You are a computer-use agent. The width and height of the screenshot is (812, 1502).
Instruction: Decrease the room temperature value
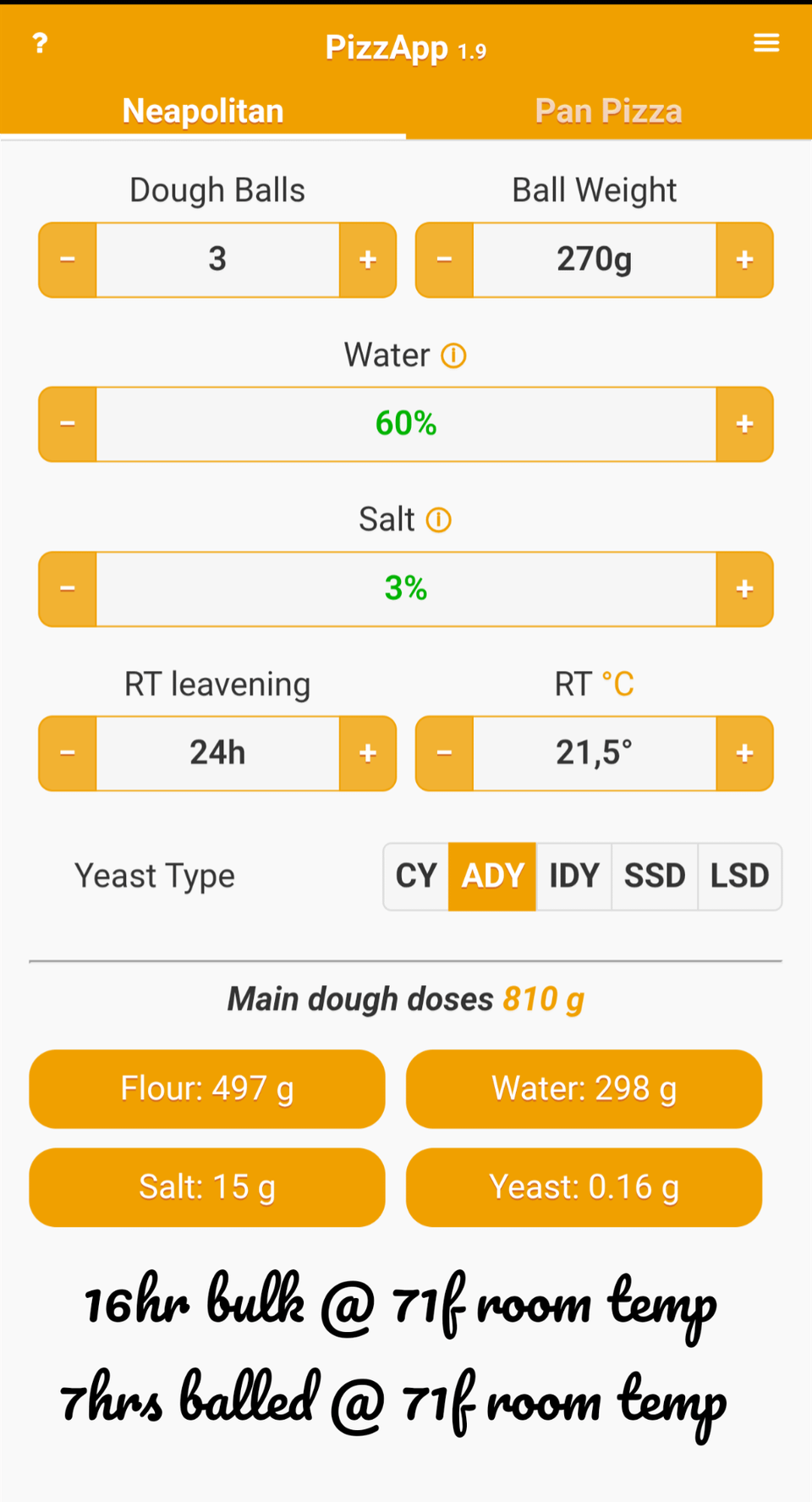coord(444,753)
